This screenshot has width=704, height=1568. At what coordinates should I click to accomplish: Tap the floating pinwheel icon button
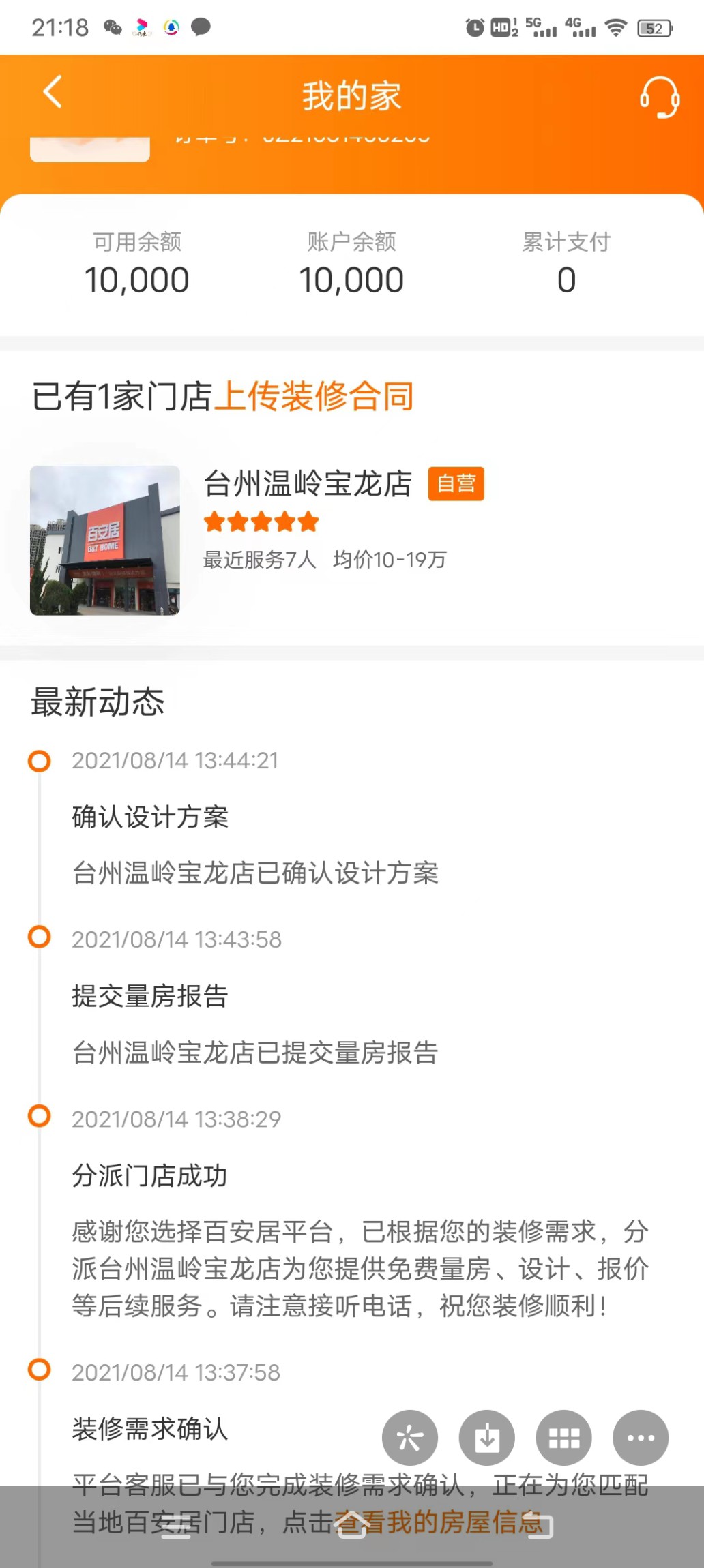pyautogui.click(x=409, y=1437)
